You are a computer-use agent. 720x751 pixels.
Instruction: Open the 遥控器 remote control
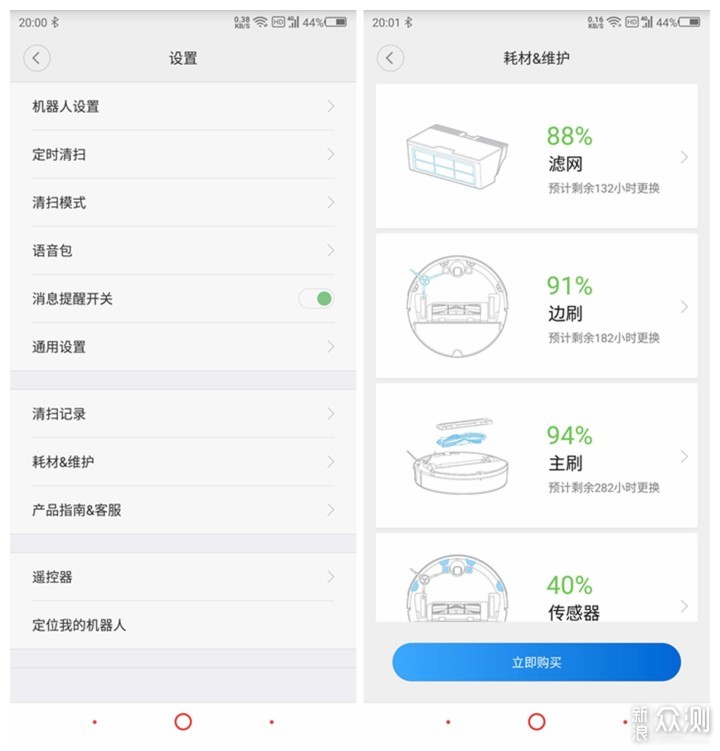coord(182,577)
